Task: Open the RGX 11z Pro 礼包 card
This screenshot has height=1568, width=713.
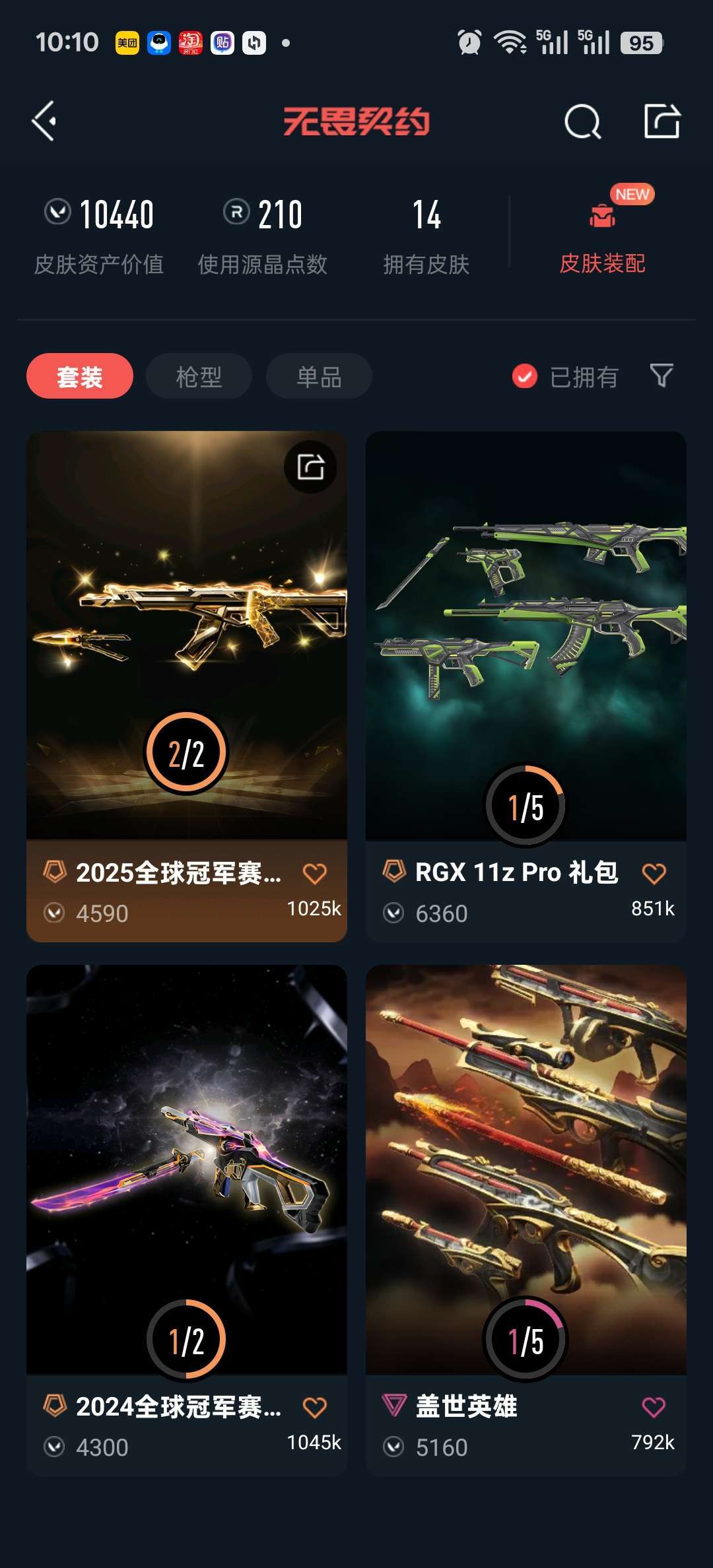Action: pyautogui.click(x=526, y=634)
